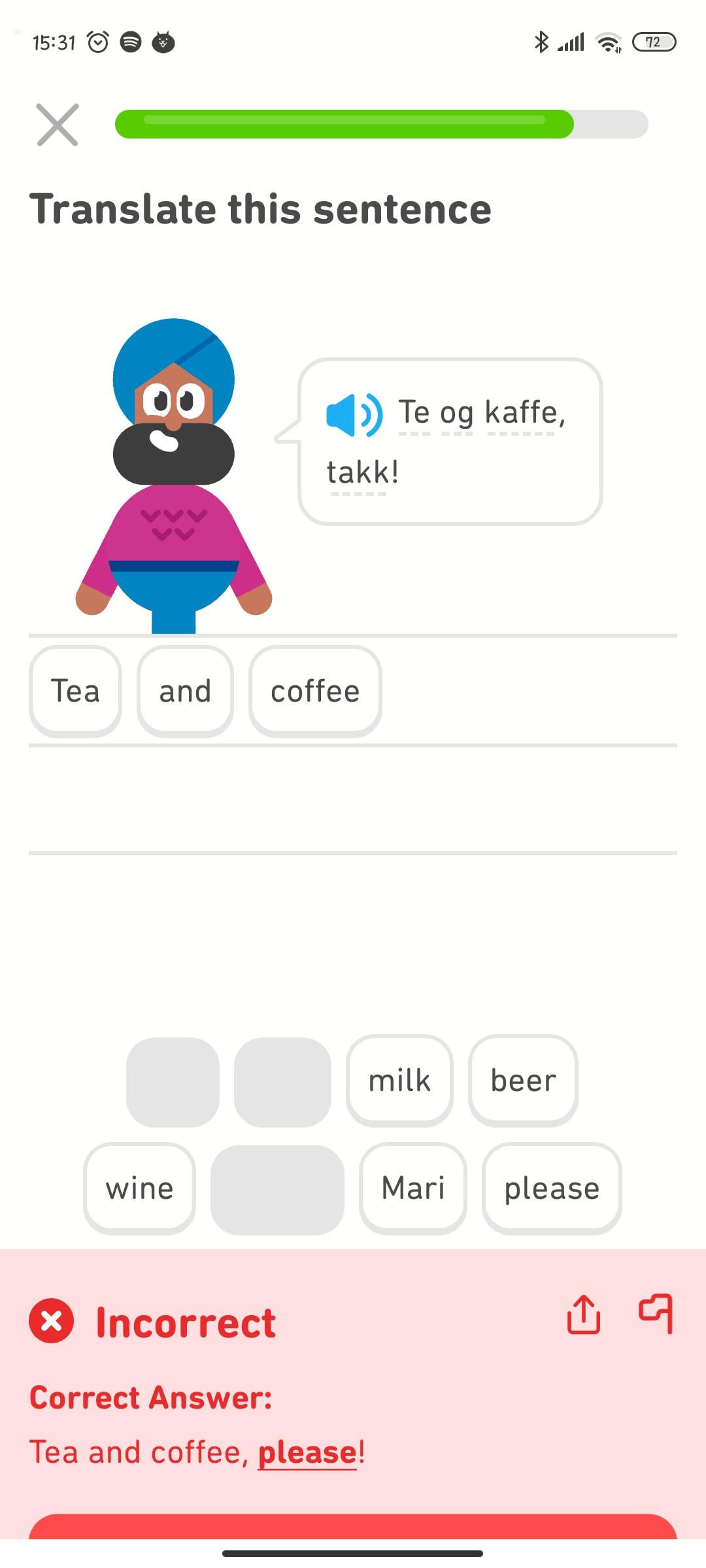
Task: Add the 'please' word tile
Action: tap(552, 1188)
